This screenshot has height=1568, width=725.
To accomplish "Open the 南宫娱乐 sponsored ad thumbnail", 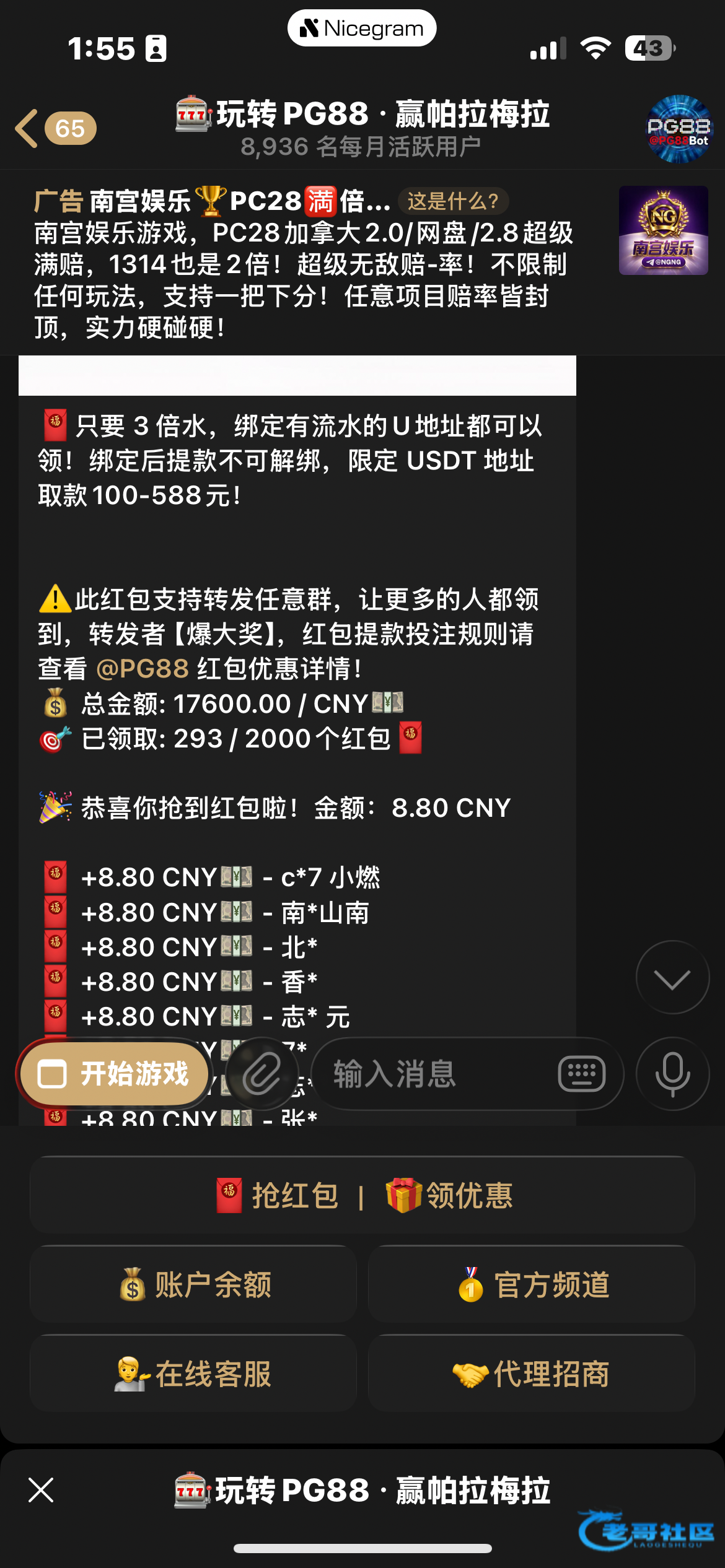I will (663, 230).
